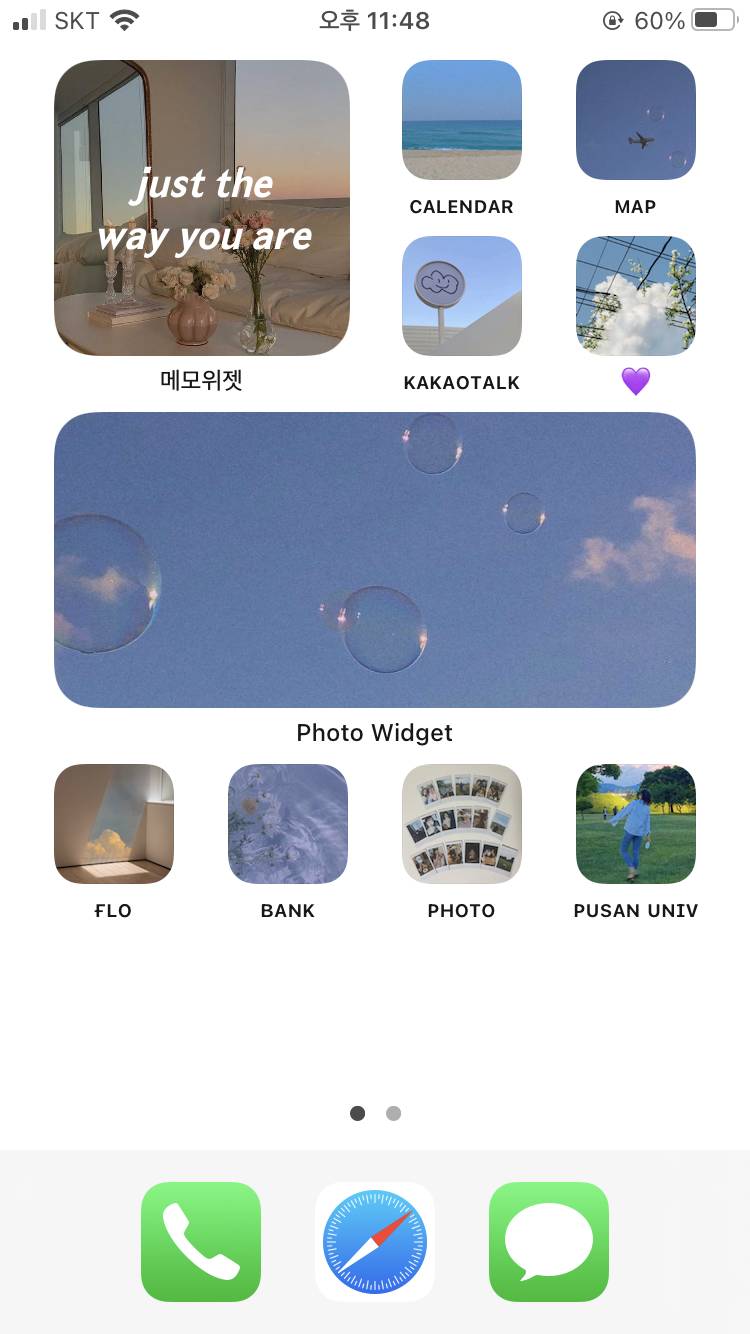Launch Safari from the dock
Image resolution: width=750 pixels, height=1334 pixels.
click(375, 1242)
